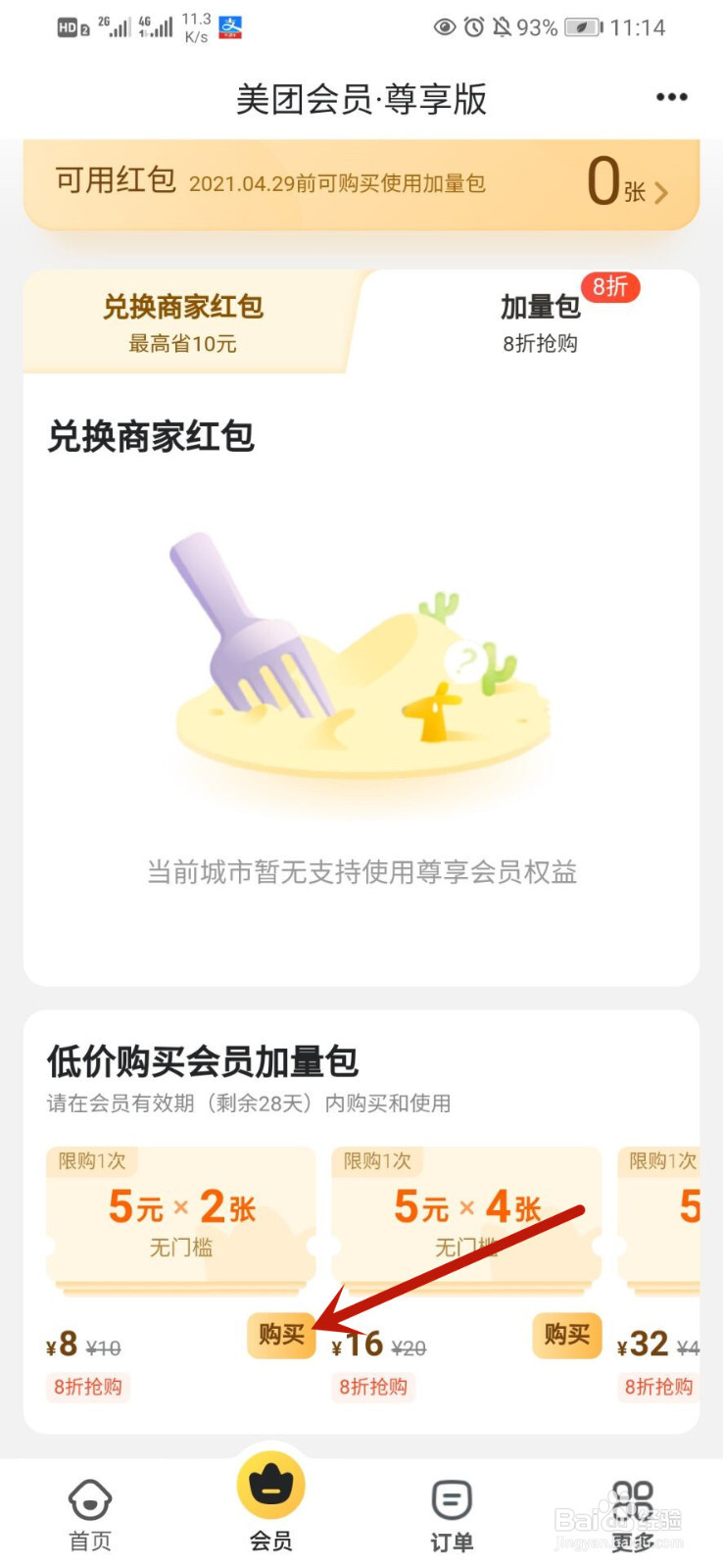Viewport: 723px width, 1568px height.
Task: Open the 更多 more tab
Action: click(632, 1515)
